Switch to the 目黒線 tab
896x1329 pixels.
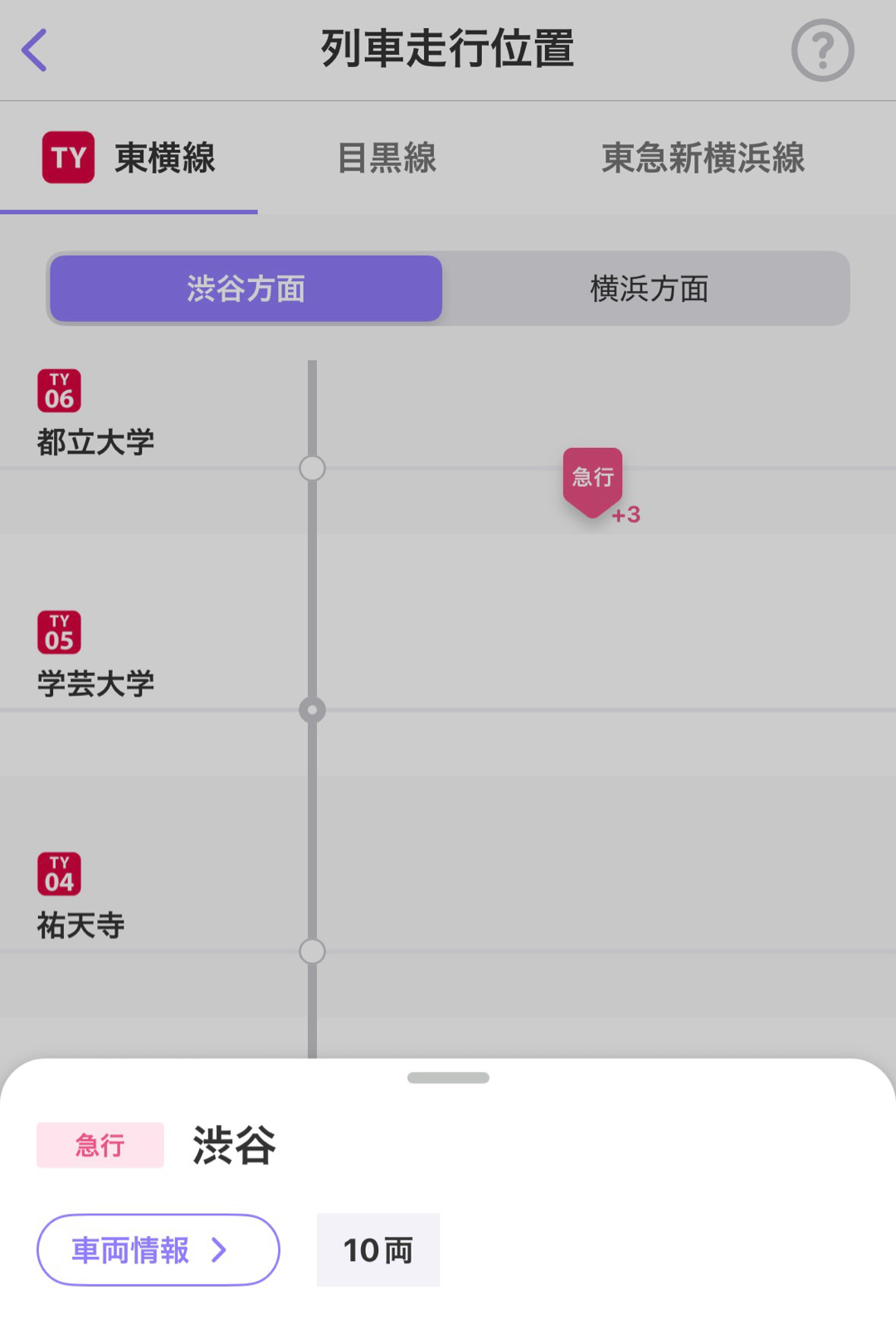click(387, 158)
